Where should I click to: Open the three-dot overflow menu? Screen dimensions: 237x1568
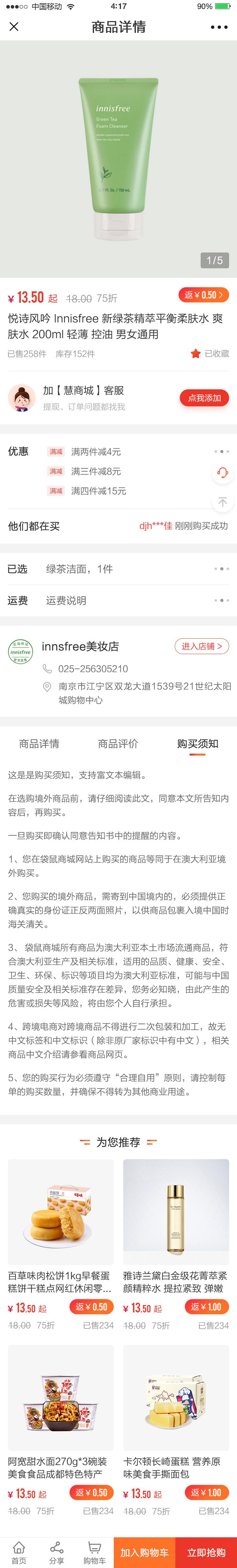[x=219, y=27]
